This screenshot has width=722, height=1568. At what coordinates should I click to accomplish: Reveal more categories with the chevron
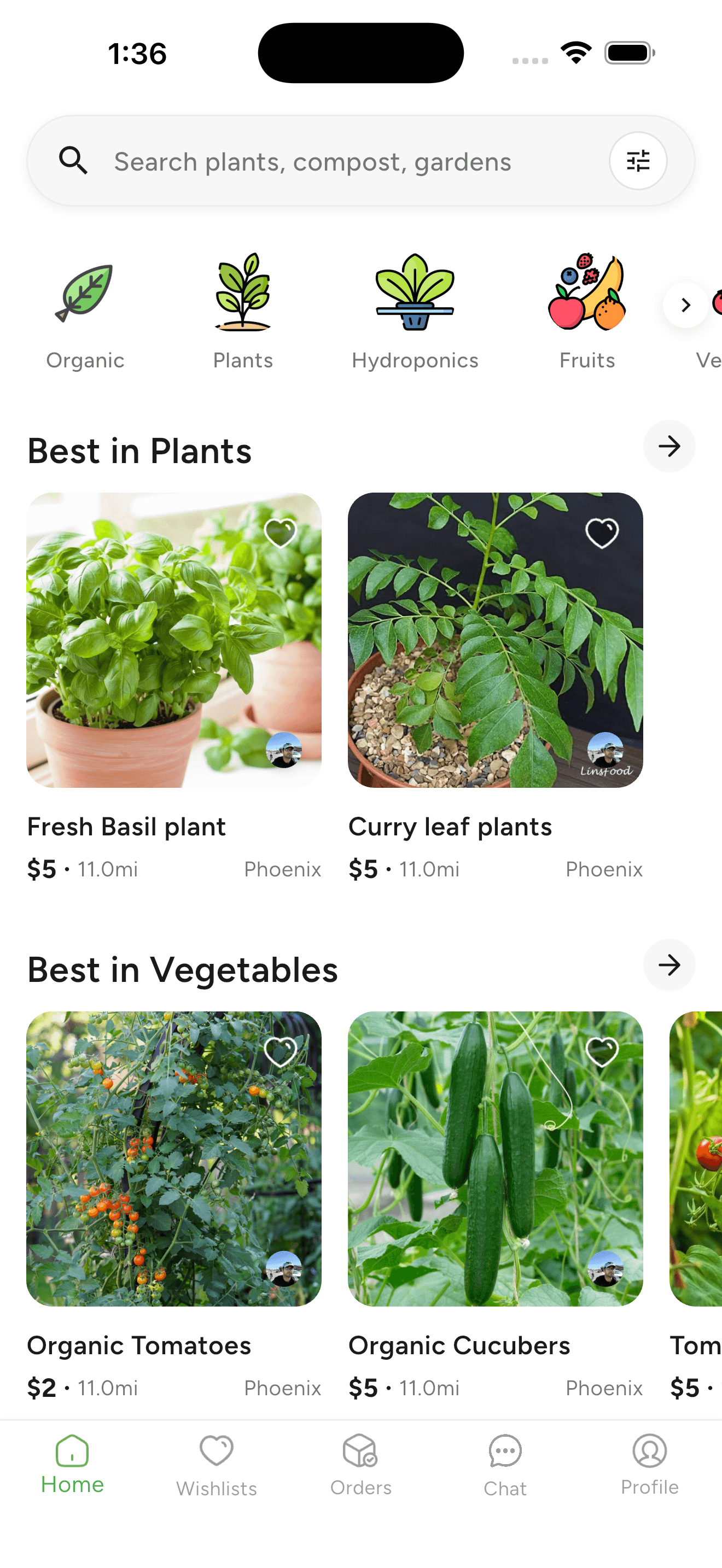pos(685,305)
